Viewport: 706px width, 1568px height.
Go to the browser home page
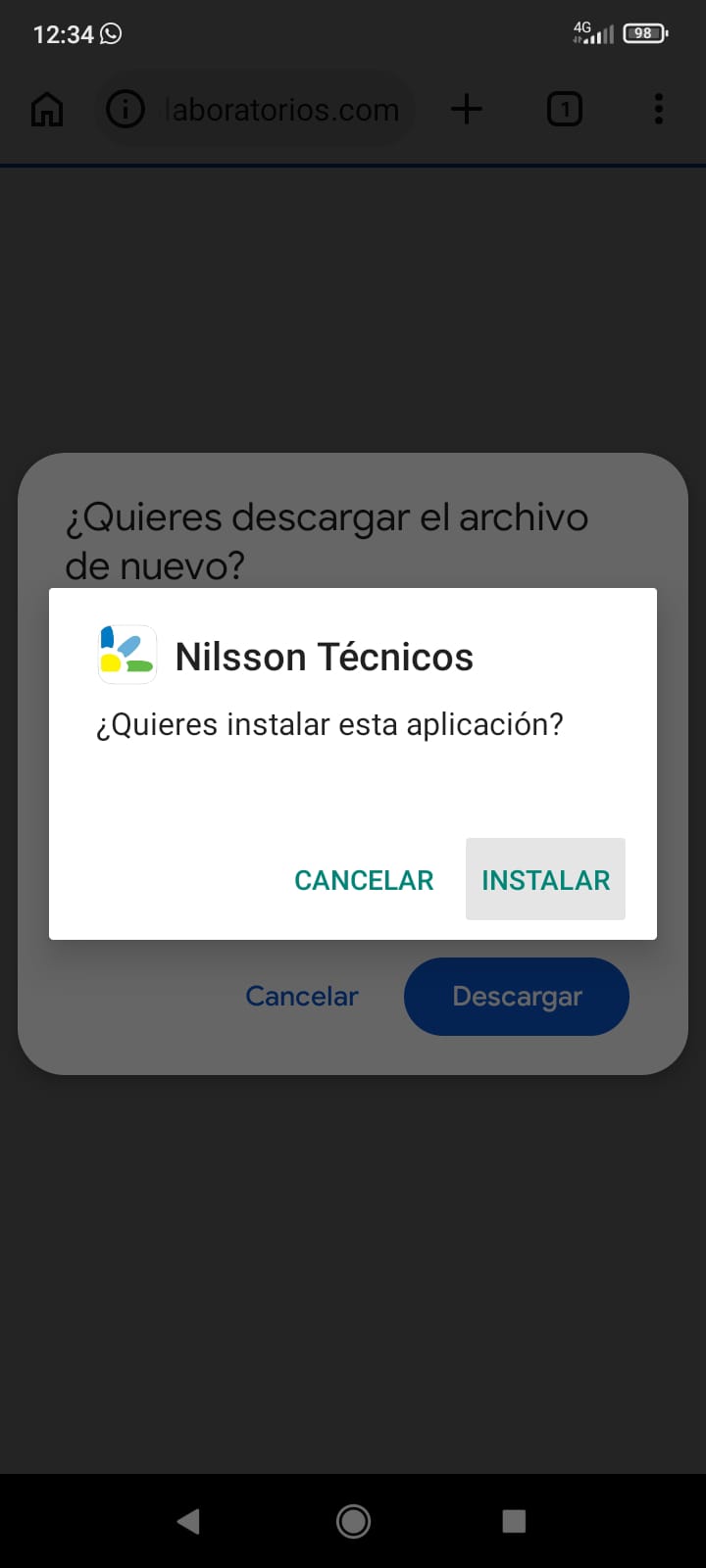[x=47, y=109]
